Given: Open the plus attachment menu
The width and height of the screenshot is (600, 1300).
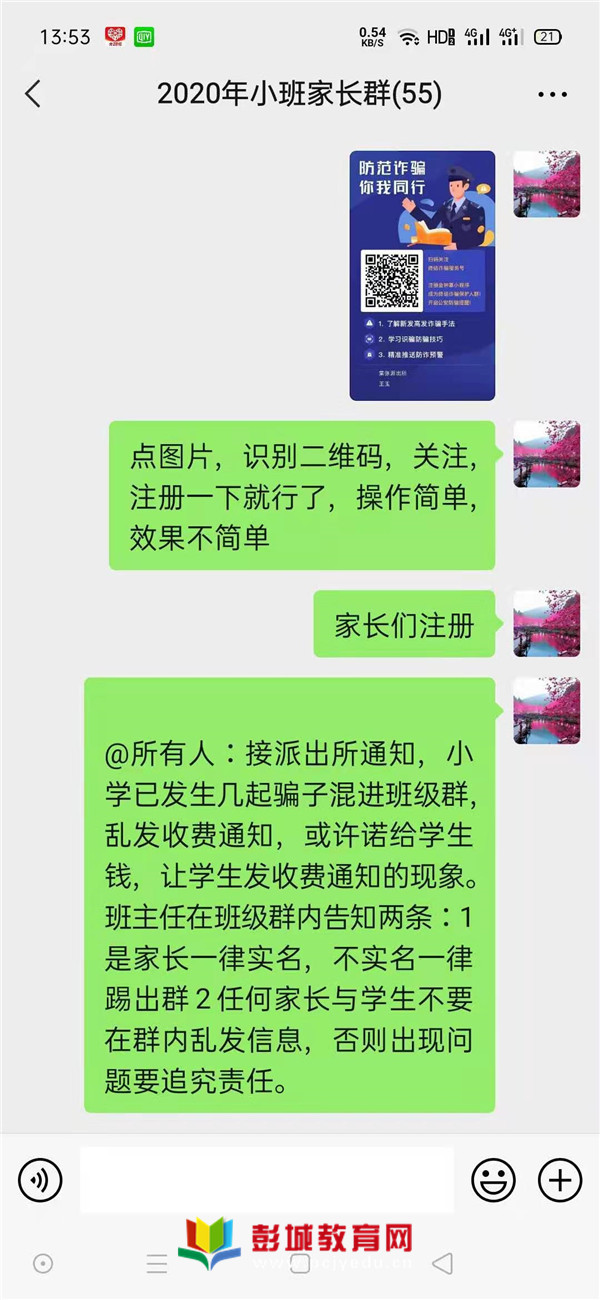Looking at the screenshot, I should pyautogui.click(x=559, y=1181).
